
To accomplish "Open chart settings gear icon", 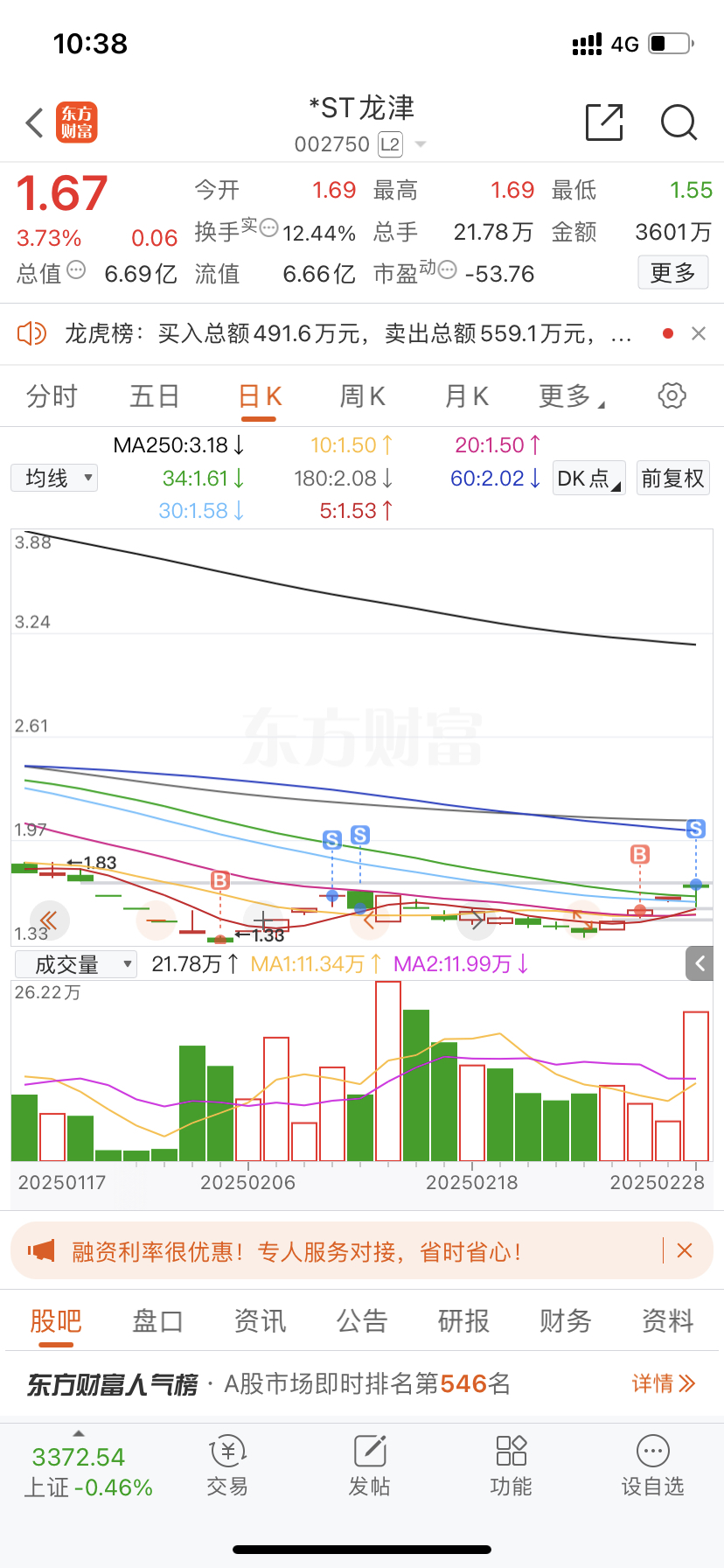I will click(672, 395).
